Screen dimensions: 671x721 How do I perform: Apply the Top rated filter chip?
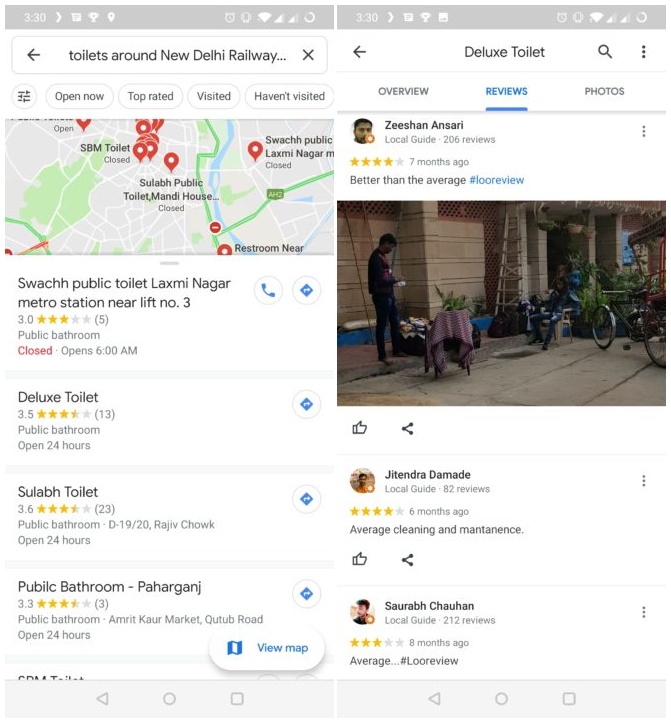point(151,96)
